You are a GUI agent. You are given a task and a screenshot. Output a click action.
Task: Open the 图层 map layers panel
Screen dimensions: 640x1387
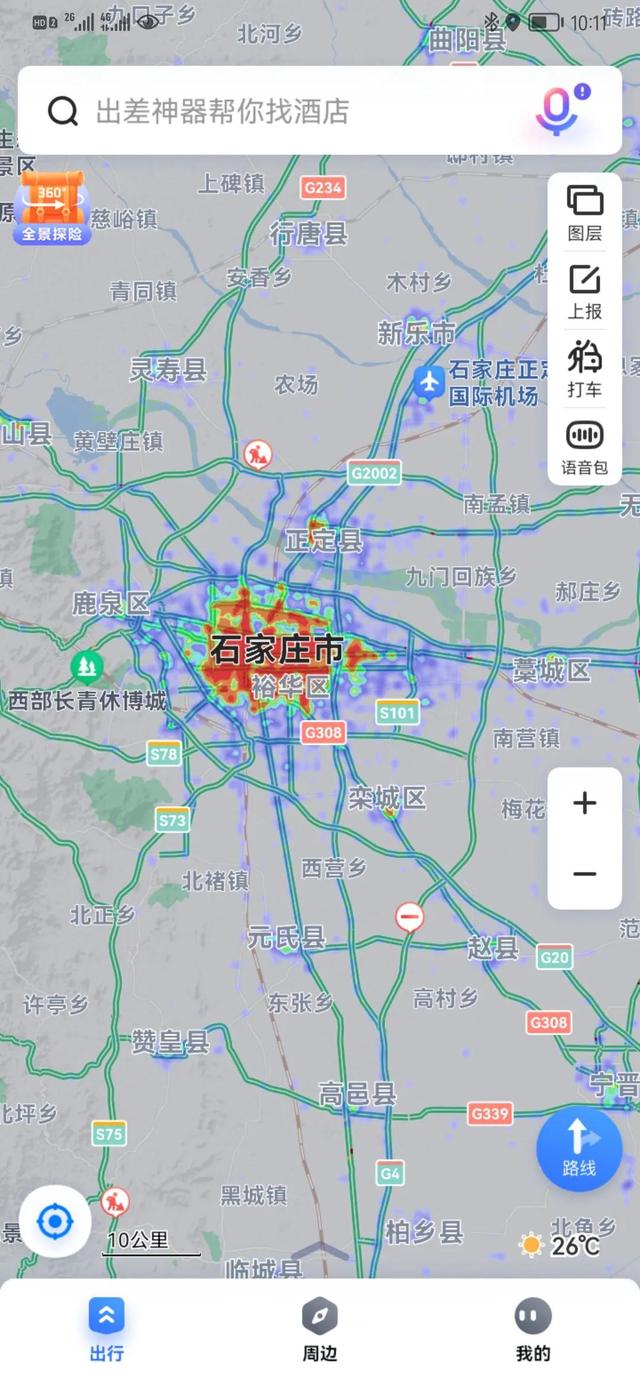[585, 213]
